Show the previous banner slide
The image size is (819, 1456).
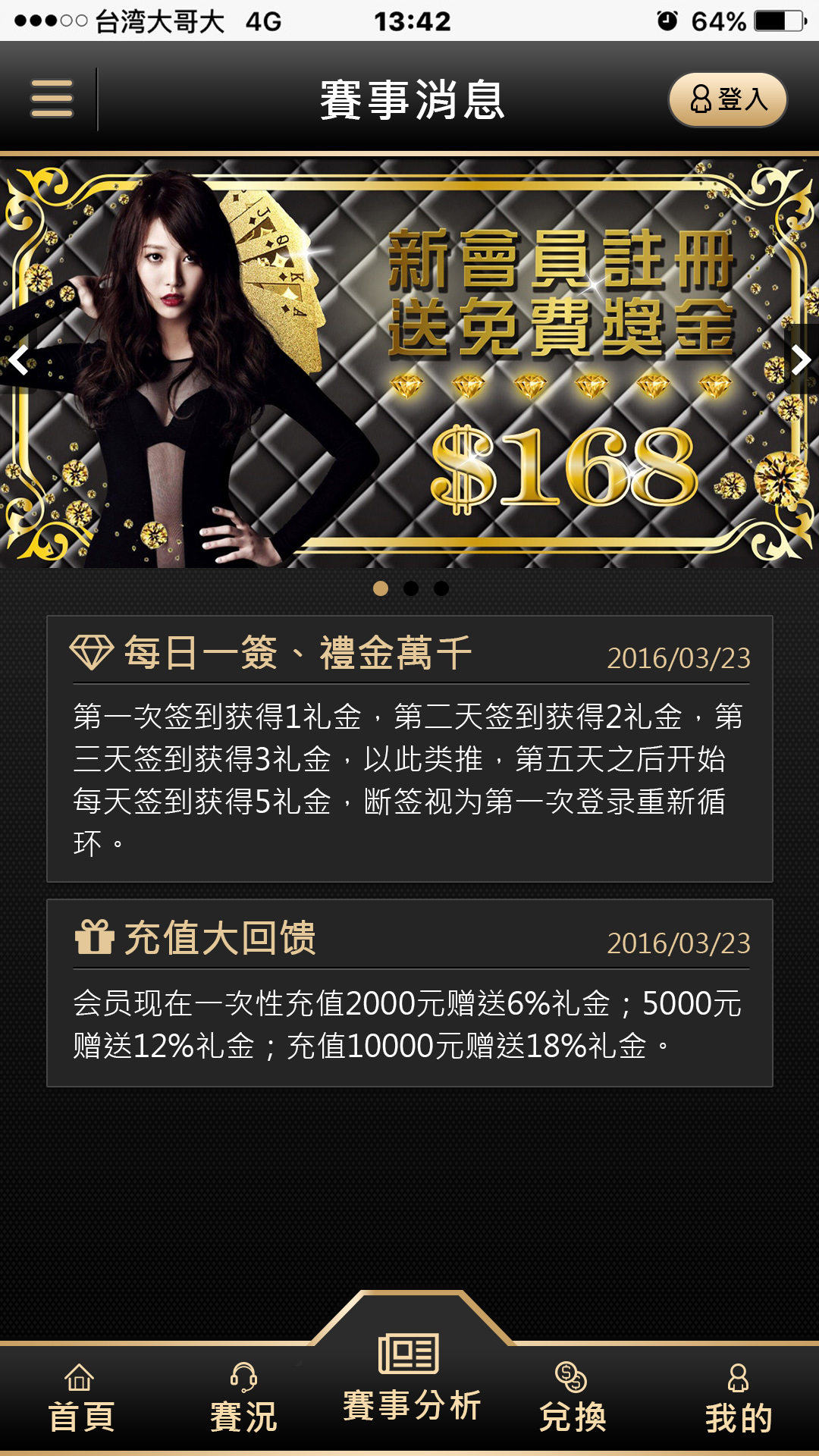tap(18, 360)
